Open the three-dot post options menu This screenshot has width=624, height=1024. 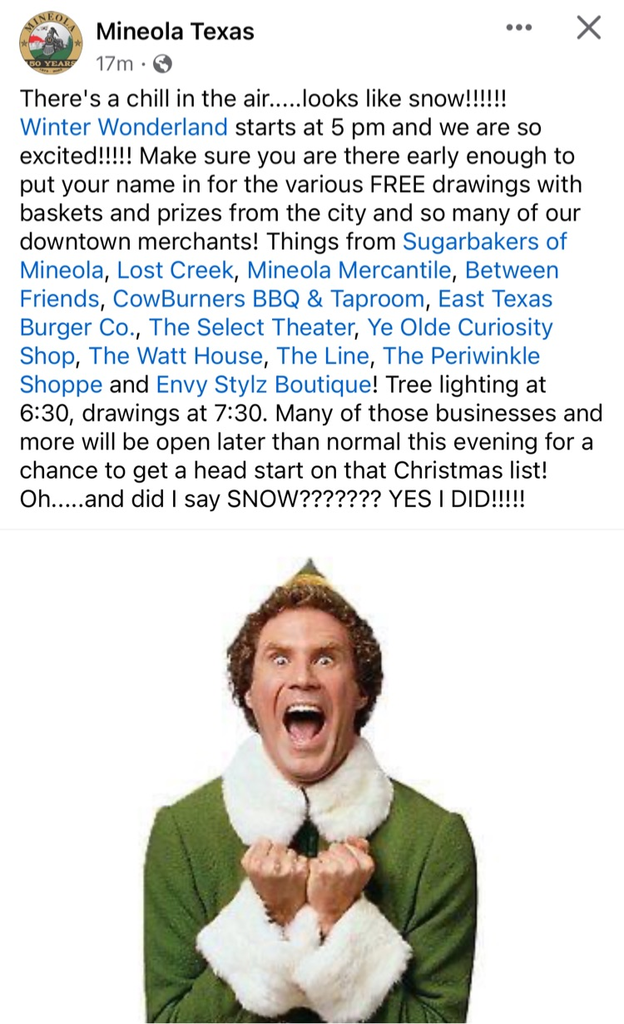tap(519, 27)
